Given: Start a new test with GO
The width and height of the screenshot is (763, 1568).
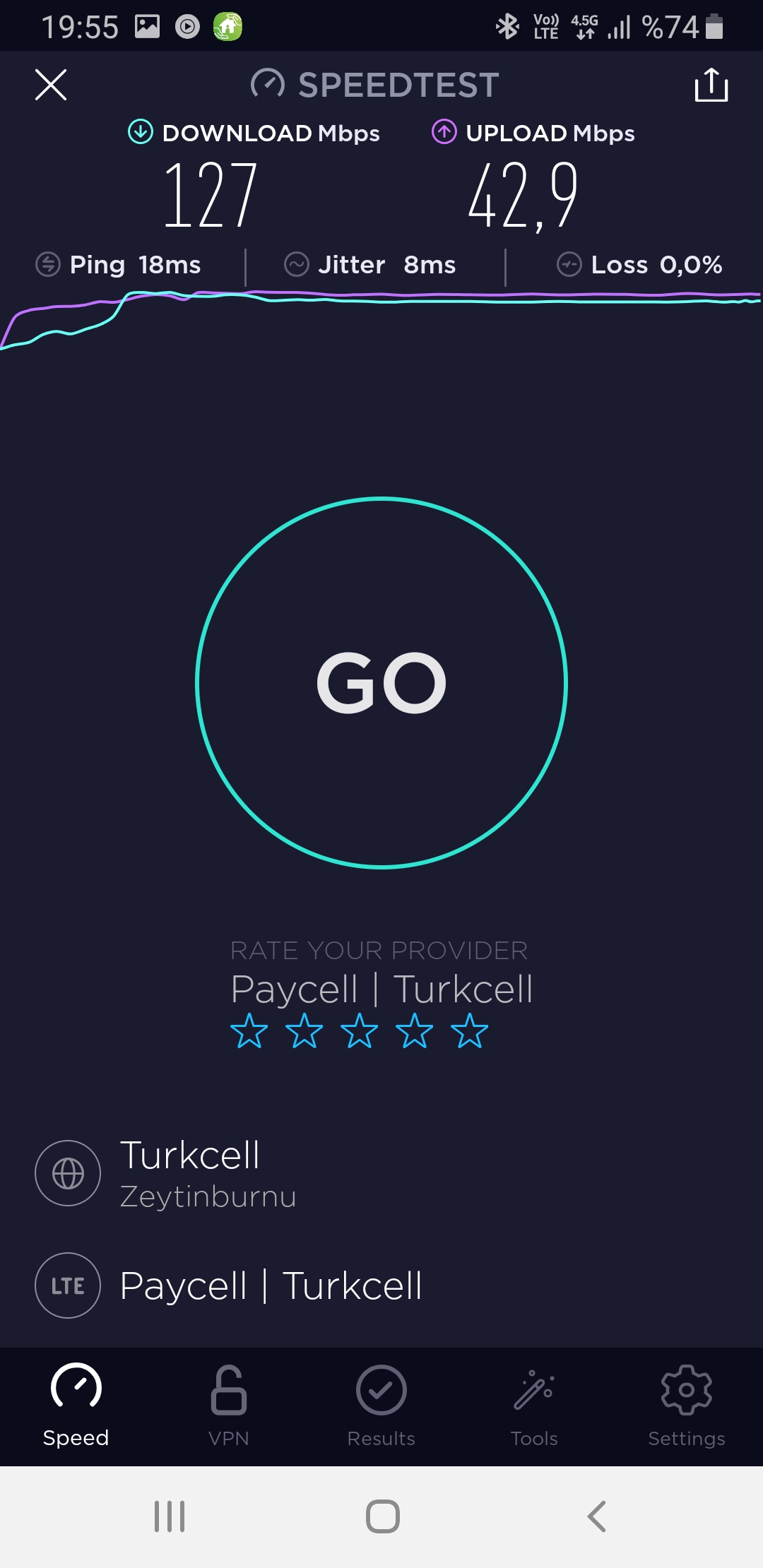Looking at the screenshot, I should tap(381, 682).
